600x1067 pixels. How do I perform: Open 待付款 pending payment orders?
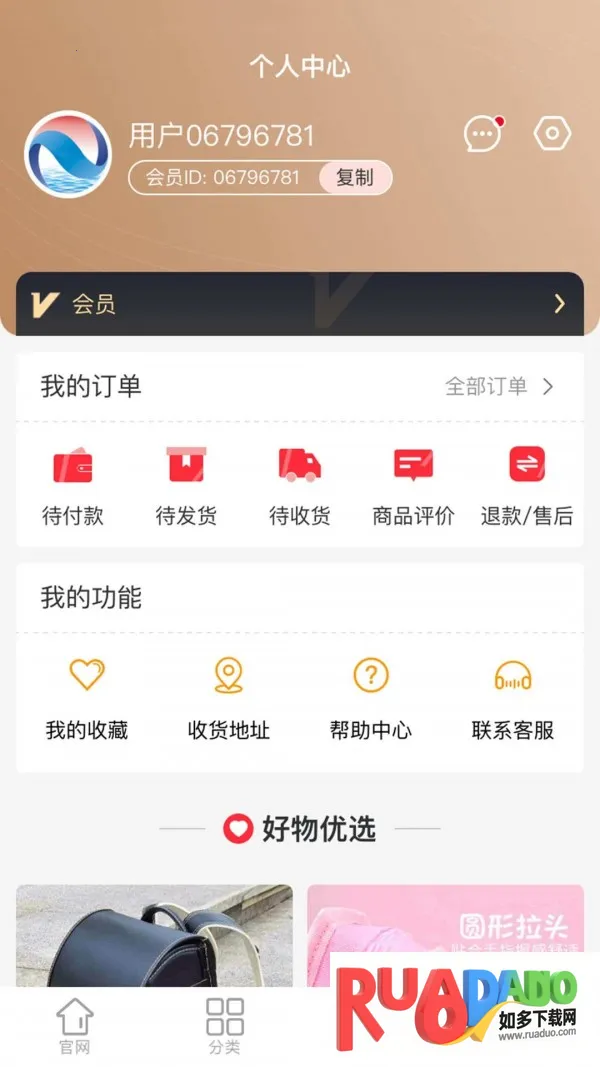73,485
